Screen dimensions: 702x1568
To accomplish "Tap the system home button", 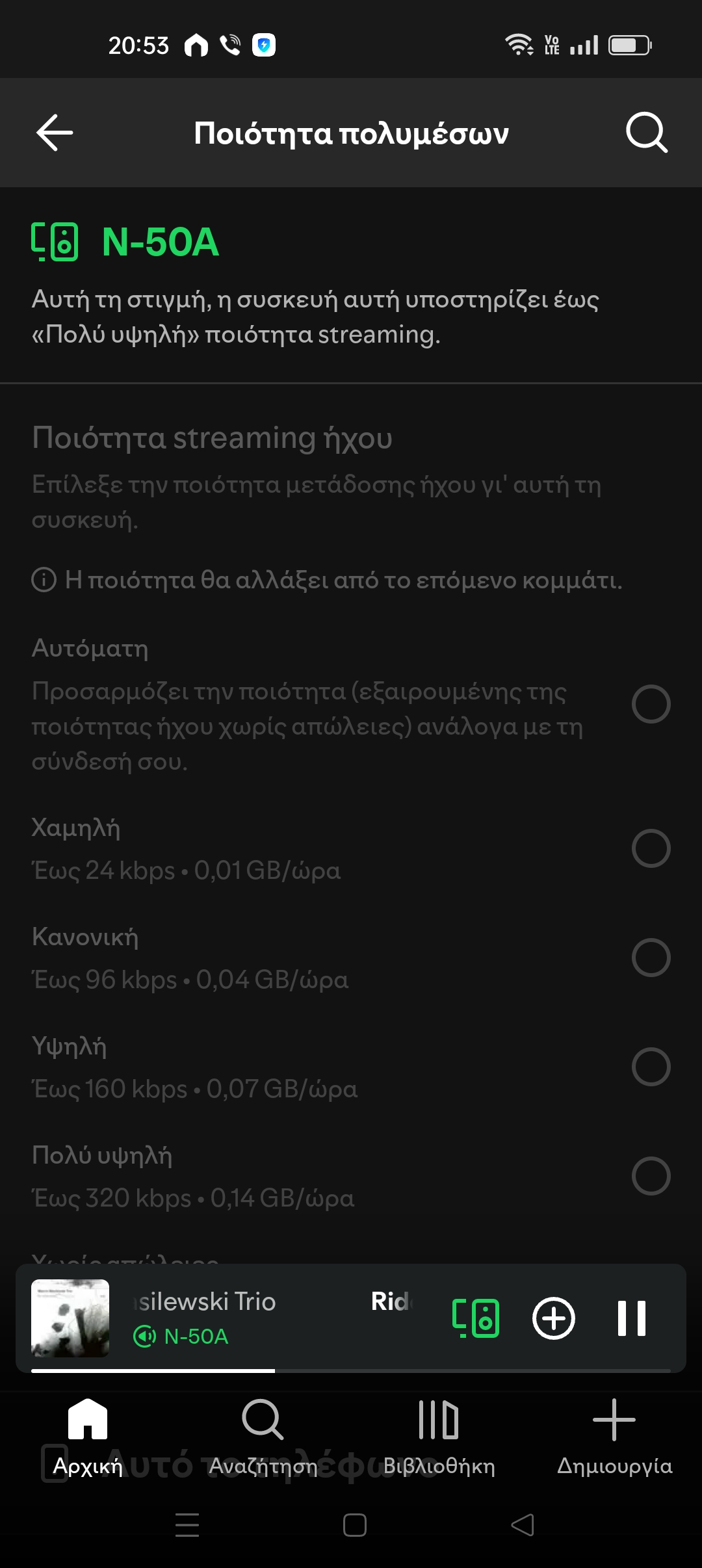I will [355, 1525].
